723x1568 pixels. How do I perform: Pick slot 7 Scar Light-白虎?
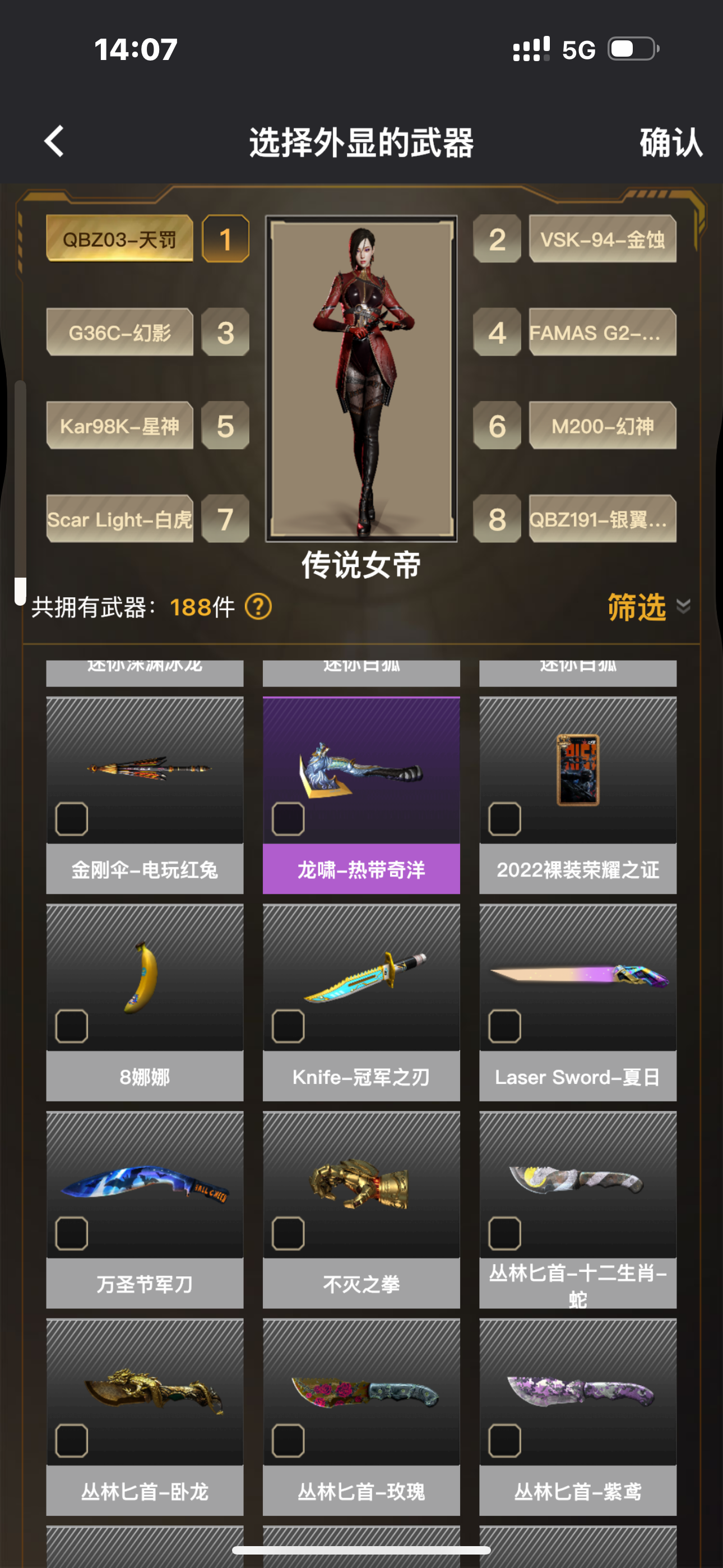pos(120,519)
